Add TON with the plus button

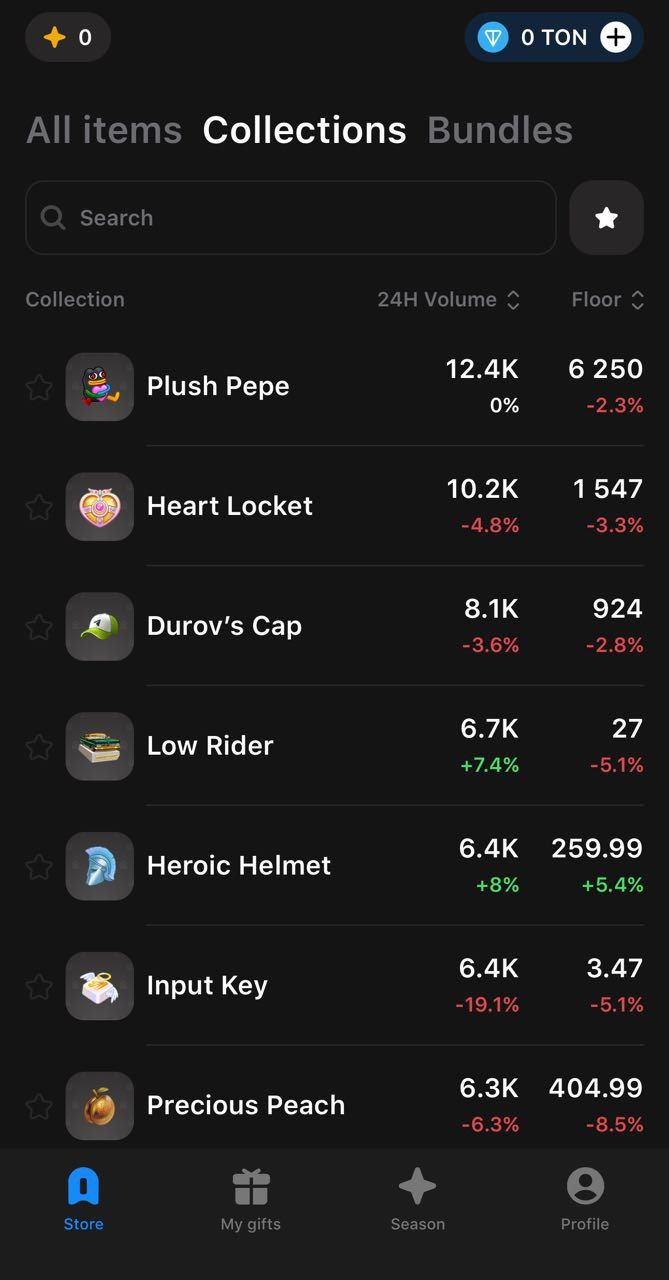(x=615, y=38)
